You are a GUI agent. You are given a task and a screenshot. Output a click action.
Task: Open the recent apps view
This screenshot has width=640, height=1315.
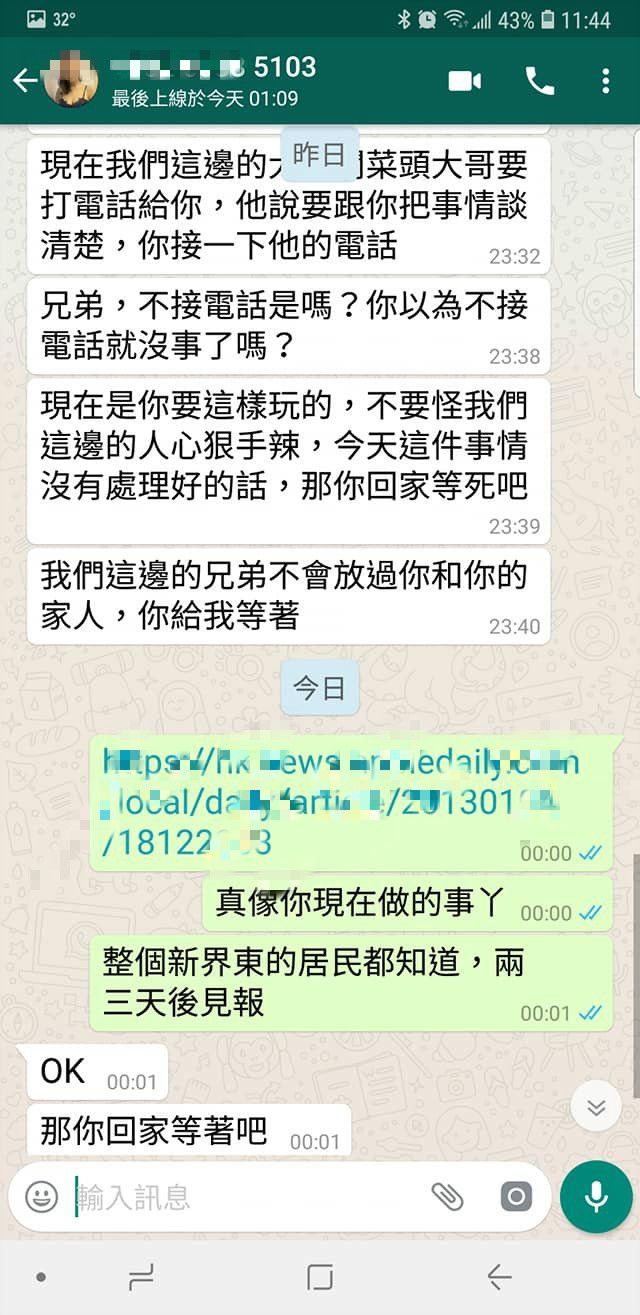(x=142, y=1277)
